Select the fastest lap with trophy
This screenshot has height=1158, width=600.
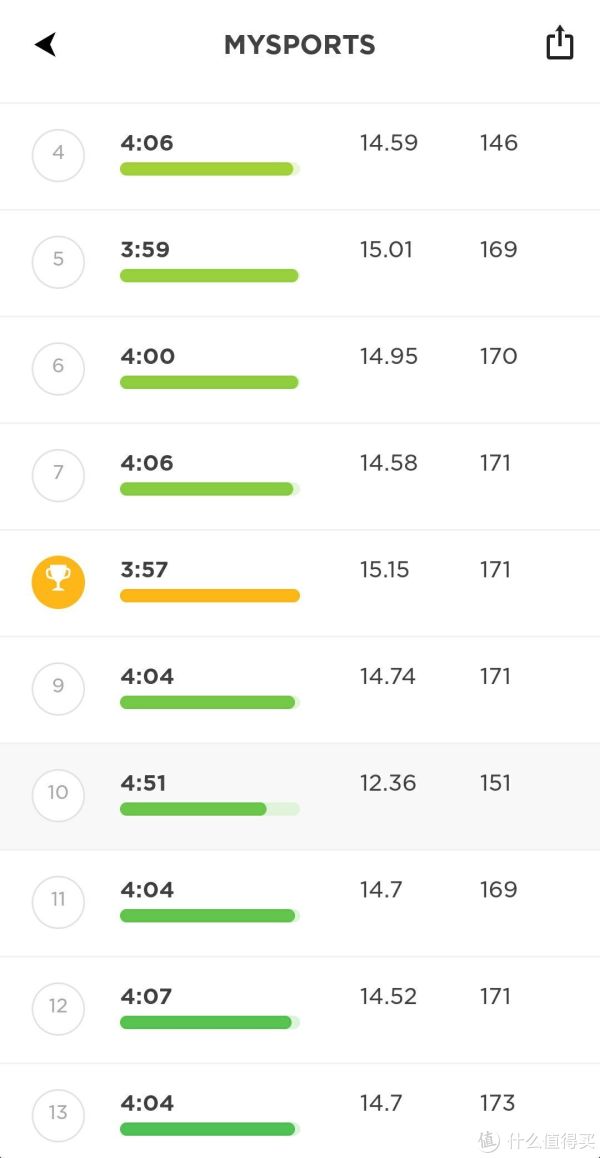pos(300,583)
